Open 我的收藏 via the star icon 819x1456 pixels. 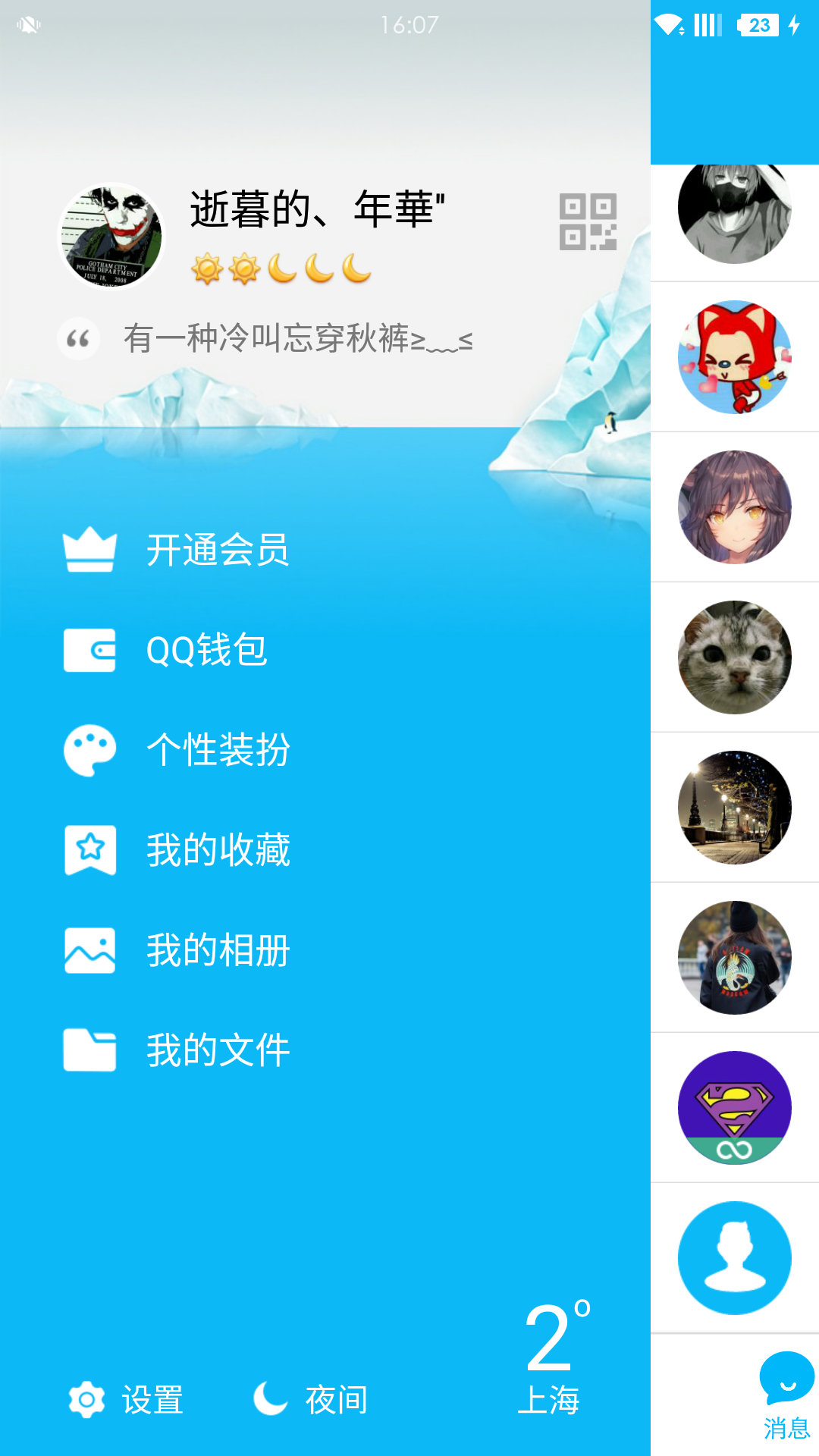[90, 850]
